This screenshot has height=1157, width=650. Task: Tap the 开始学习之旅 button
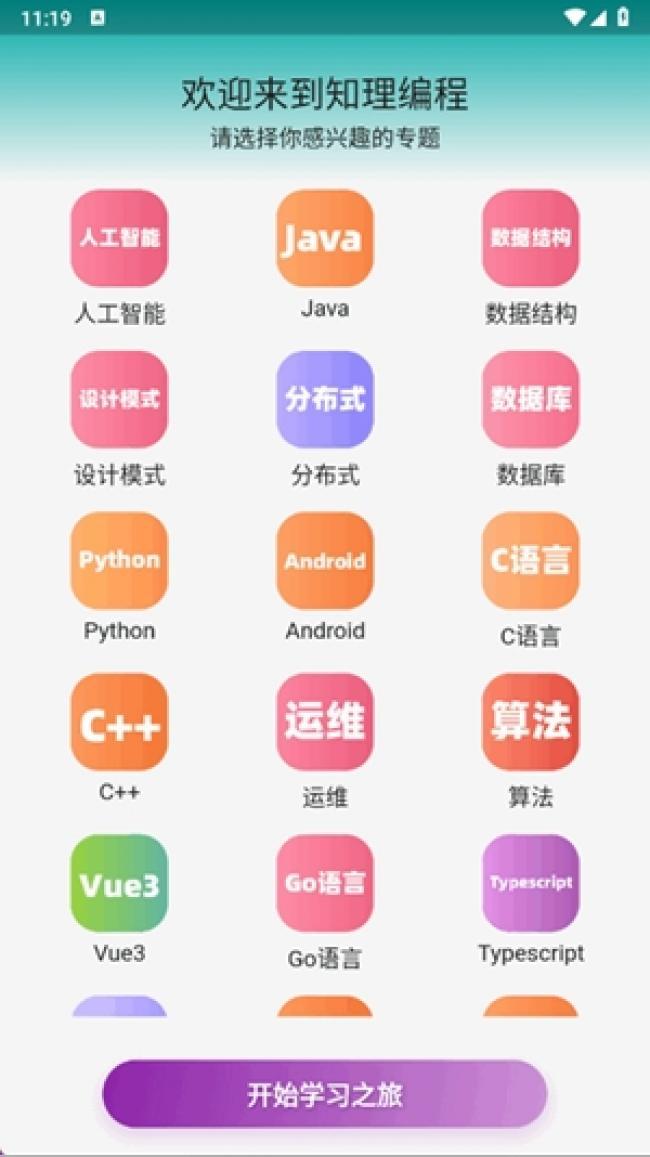pyautogui.click(x=325, y=1094)
